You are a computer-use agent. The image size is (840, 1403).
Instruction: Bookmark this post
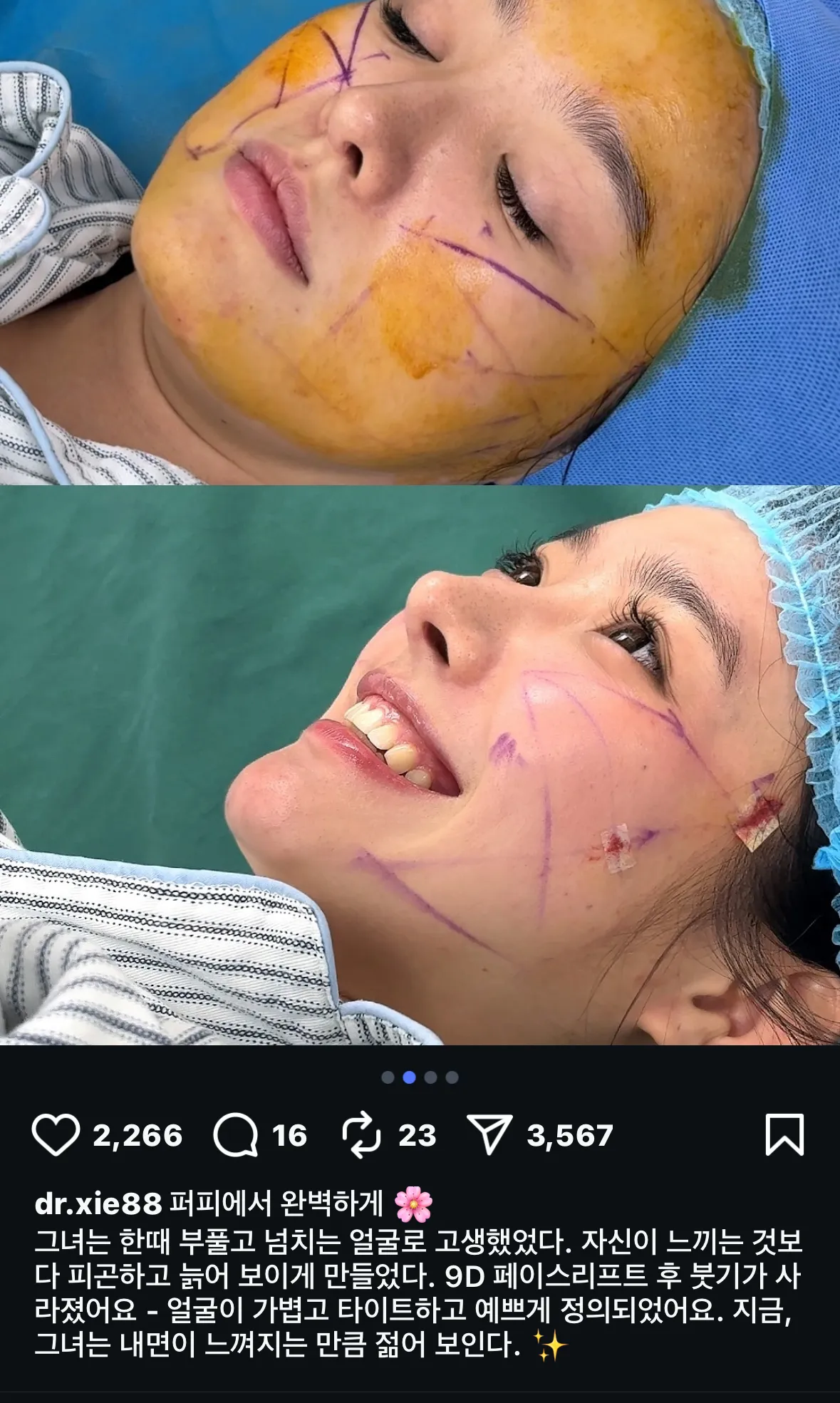(x=784, y=1135)
